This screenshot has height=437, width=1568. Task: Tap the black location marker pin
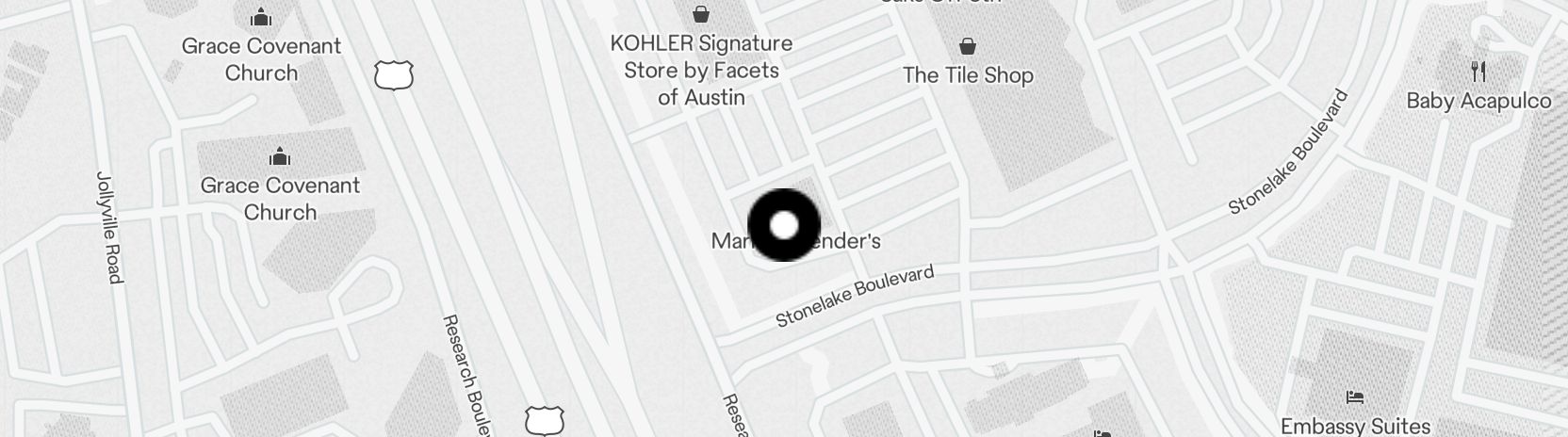tap(784, 225)
